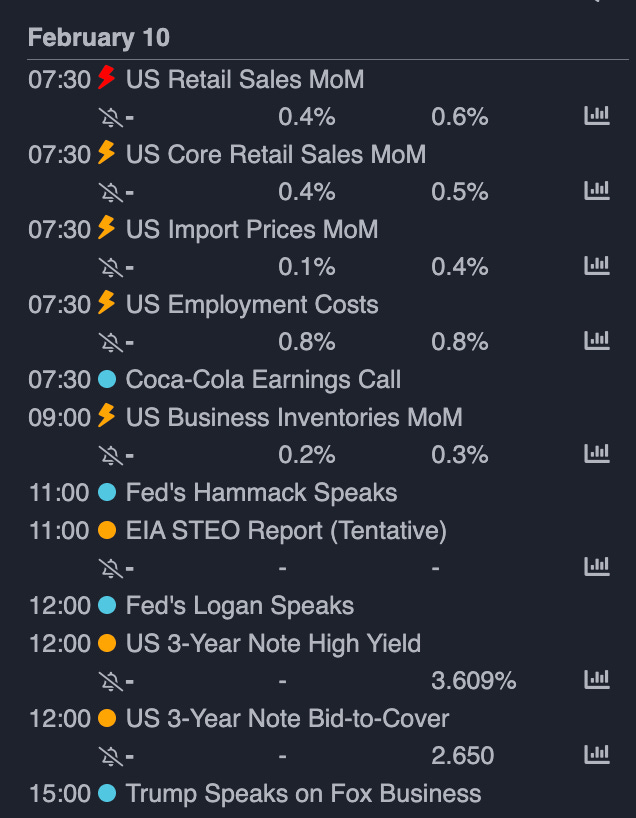Image resolution: width=636 pixels, height=818 pixels.
Task: Show the US Import Prices MoM chart
Action: (596, 266)
